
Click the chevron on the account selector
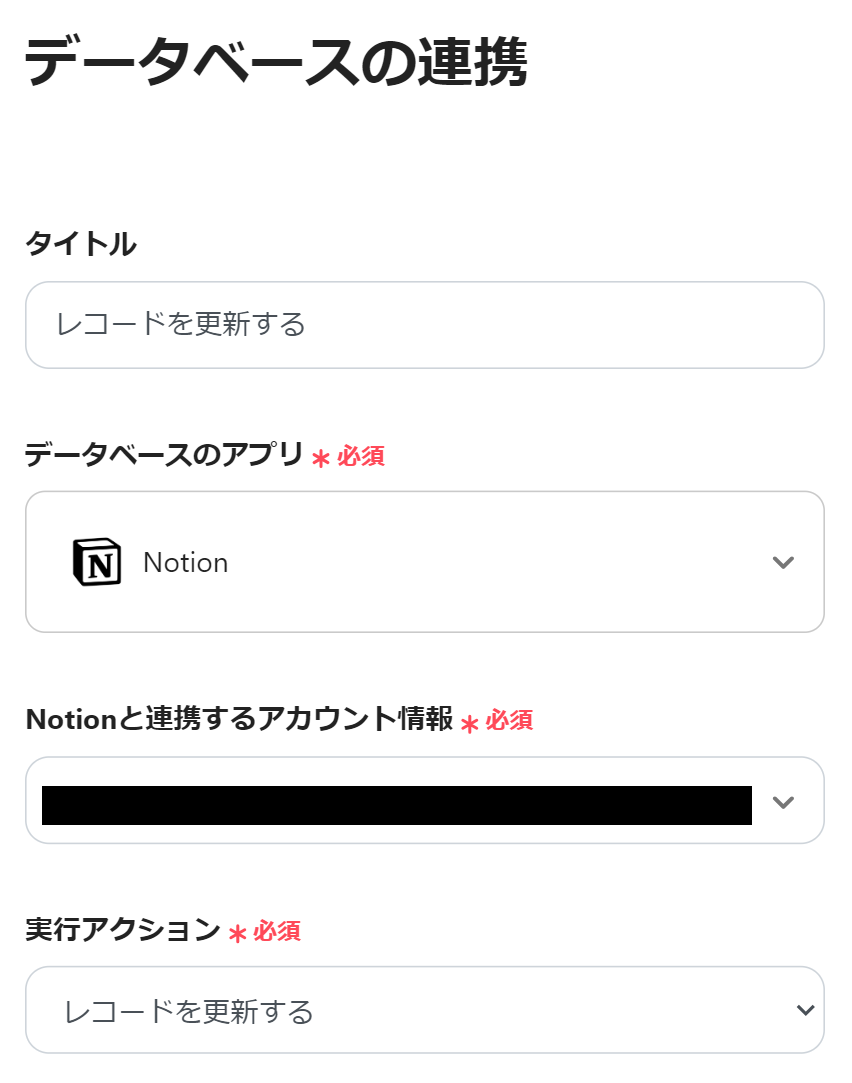tap(784, 800)
